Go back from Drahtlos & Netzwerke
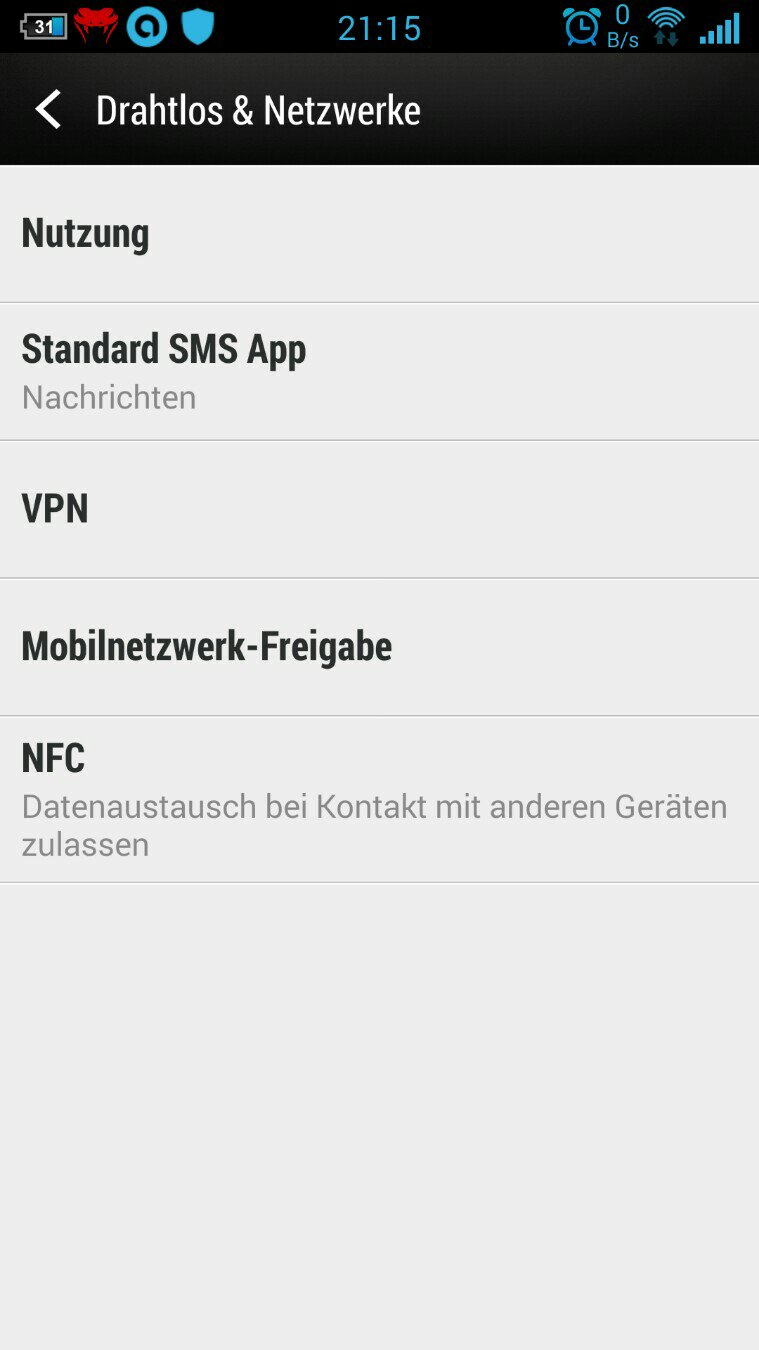Image resolution: width=759 pixels, height=1350 pixels. [48, 109]
